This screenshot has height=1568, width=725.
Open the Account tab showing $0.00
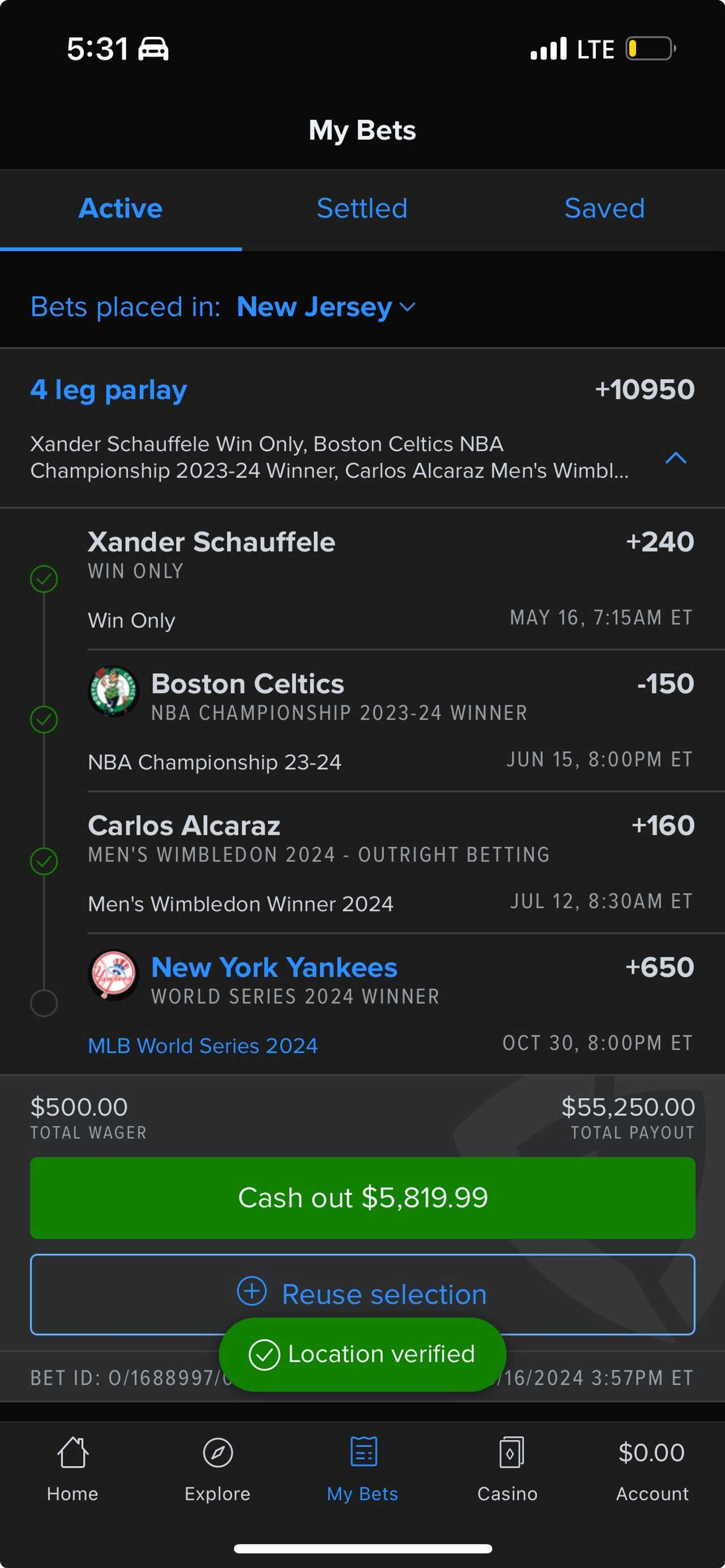pyautogui.click(x=651, y=1468)
